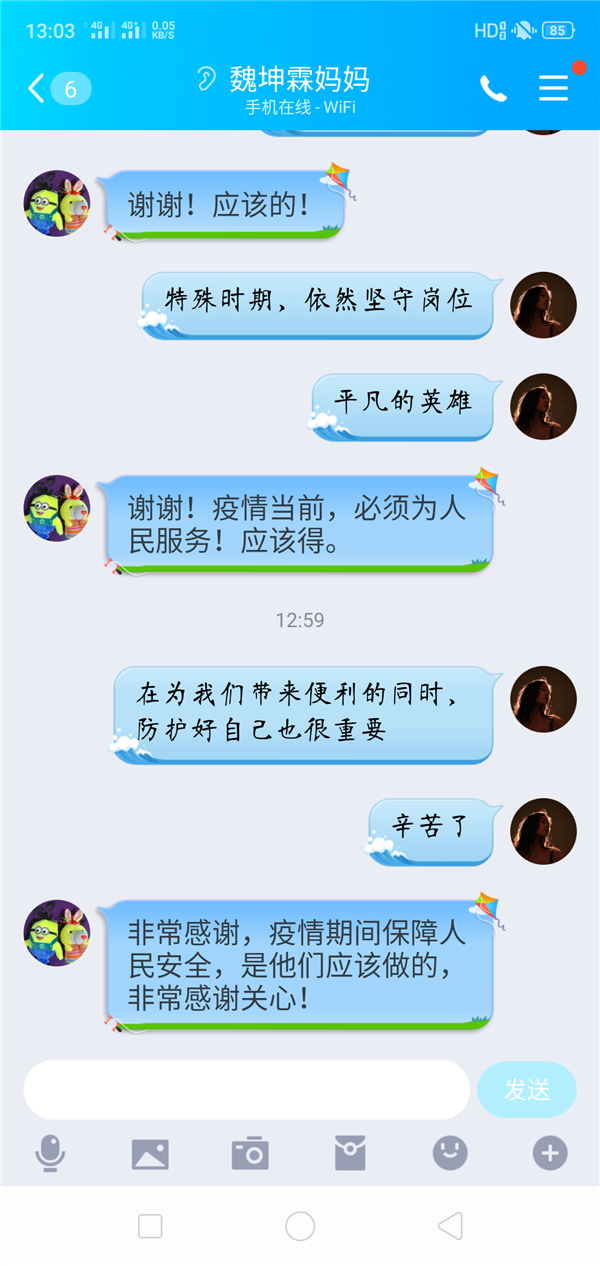Image resolution: width=600 pixels, height=1266 pixels.
Task: Open the camera to take a photo
Action: pyautogui.click(x=250, y=1154)
